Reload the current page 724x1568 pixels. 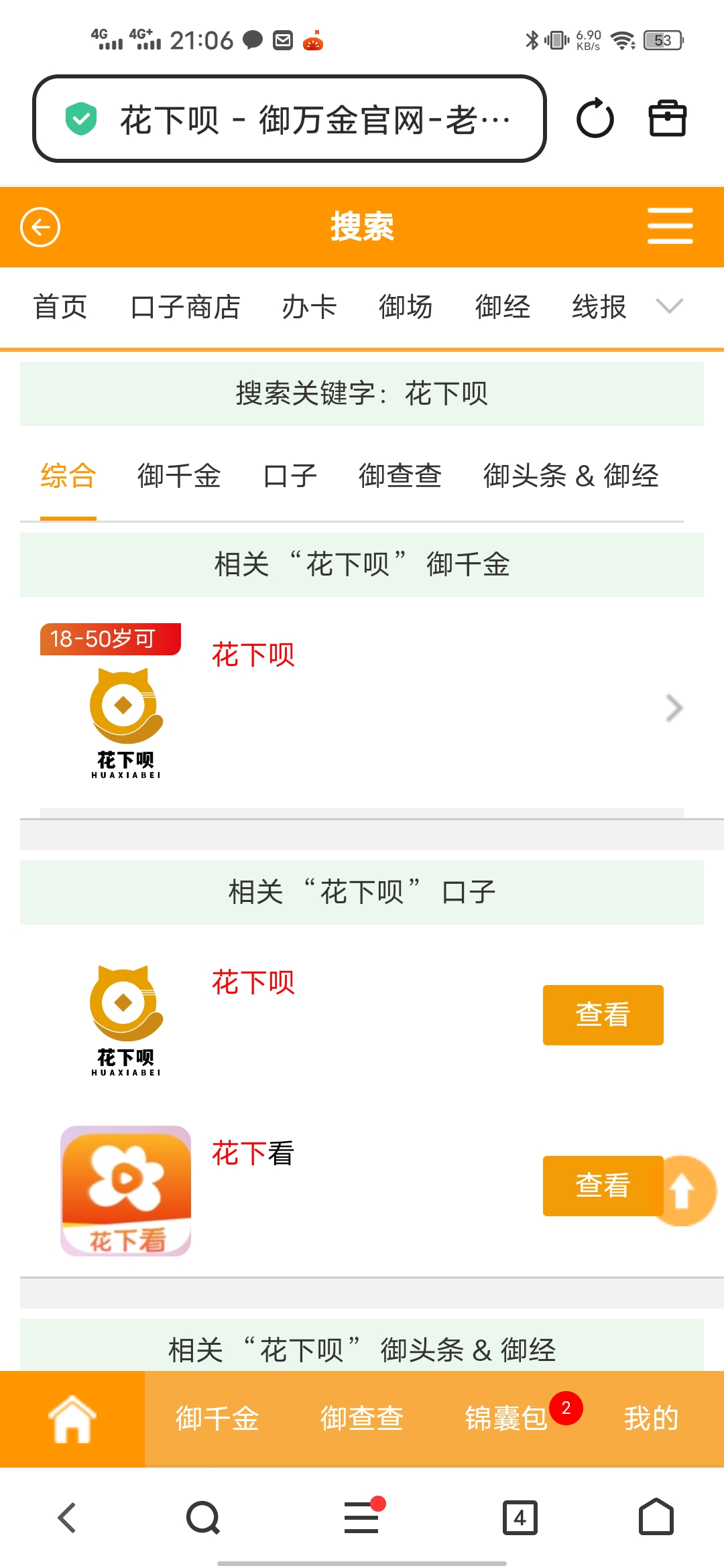pyautogui.click(x=595, y=119)
